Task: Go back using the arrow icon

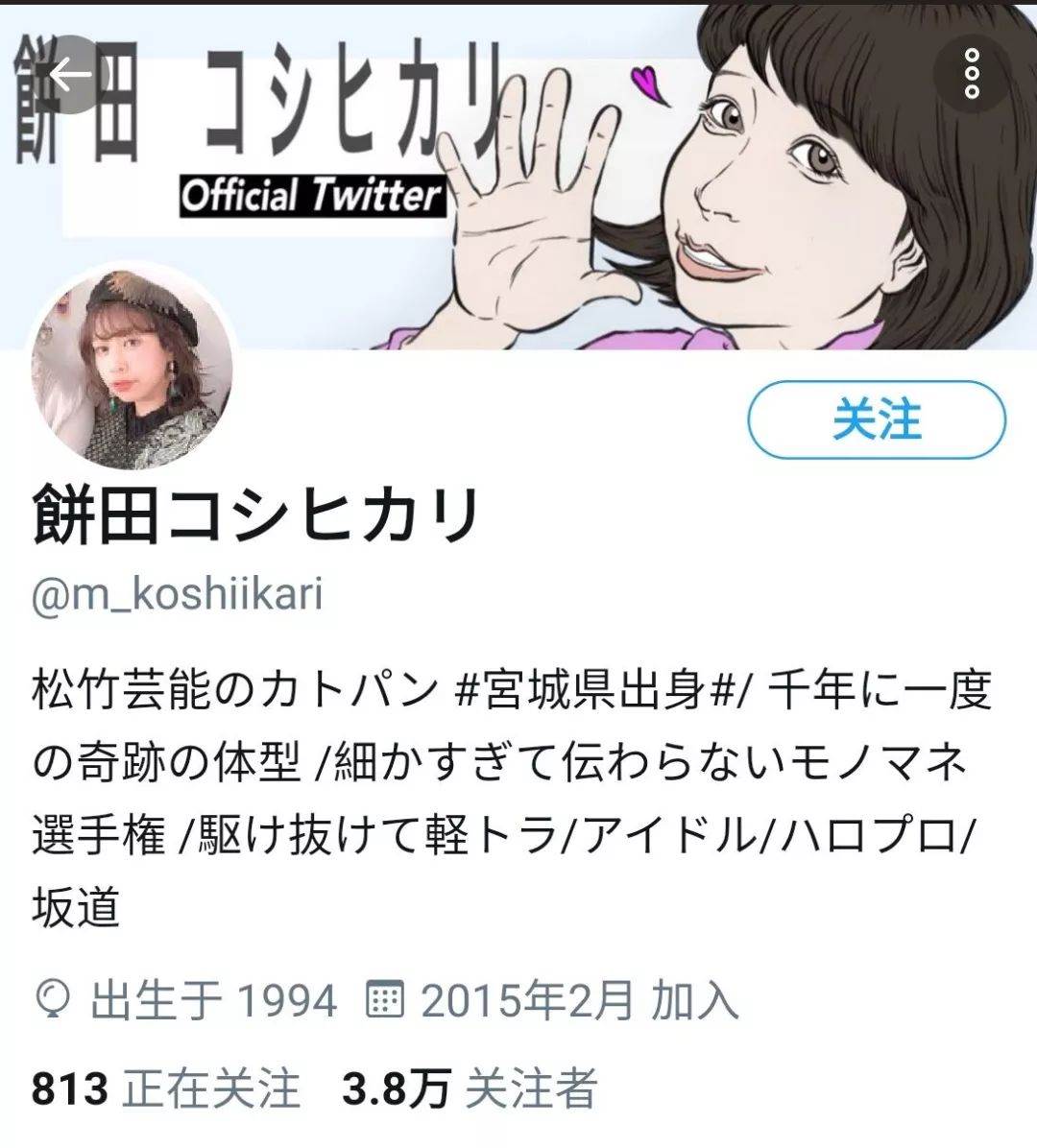Action: point(70,75)
